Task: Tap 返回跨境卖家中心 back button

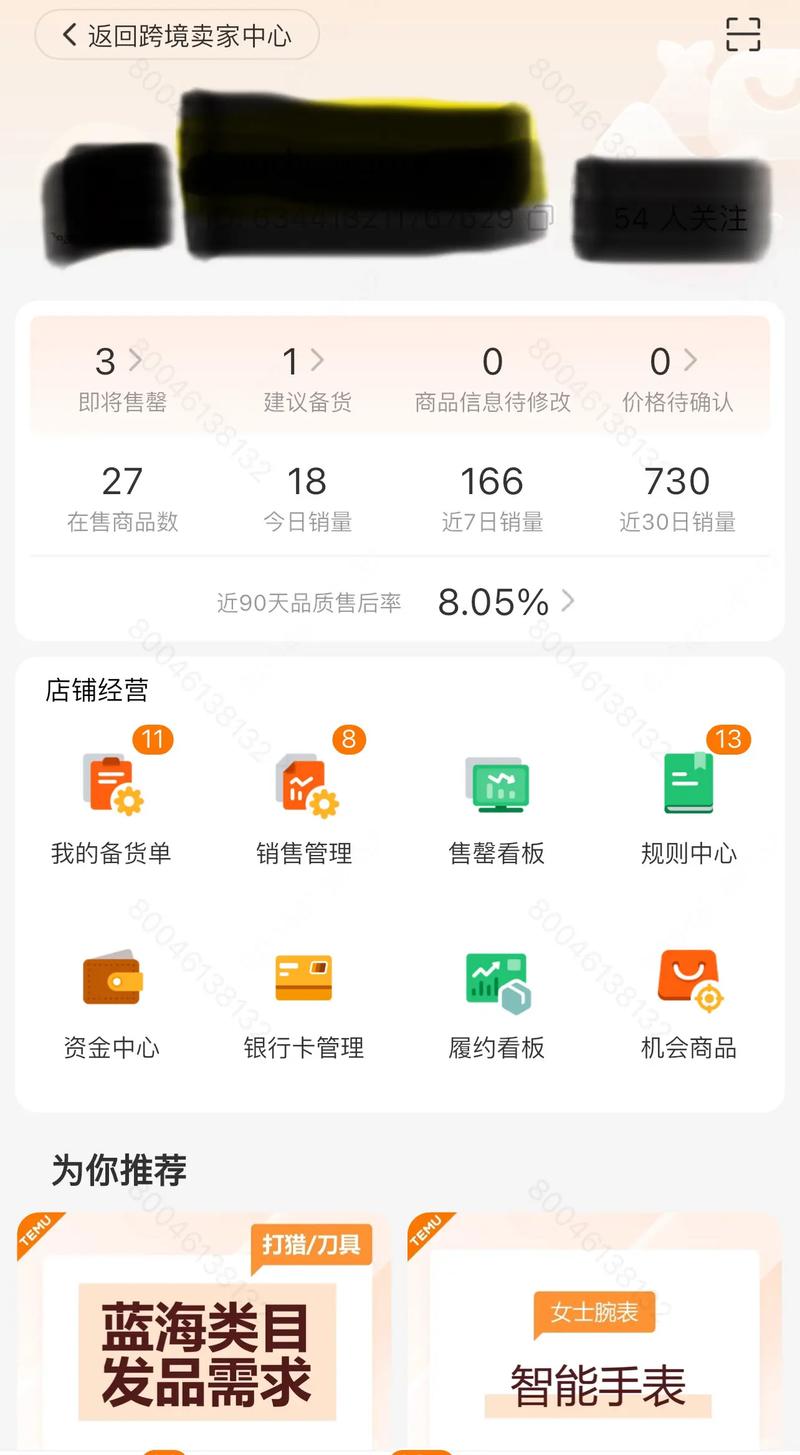Action: coord(175,34)
